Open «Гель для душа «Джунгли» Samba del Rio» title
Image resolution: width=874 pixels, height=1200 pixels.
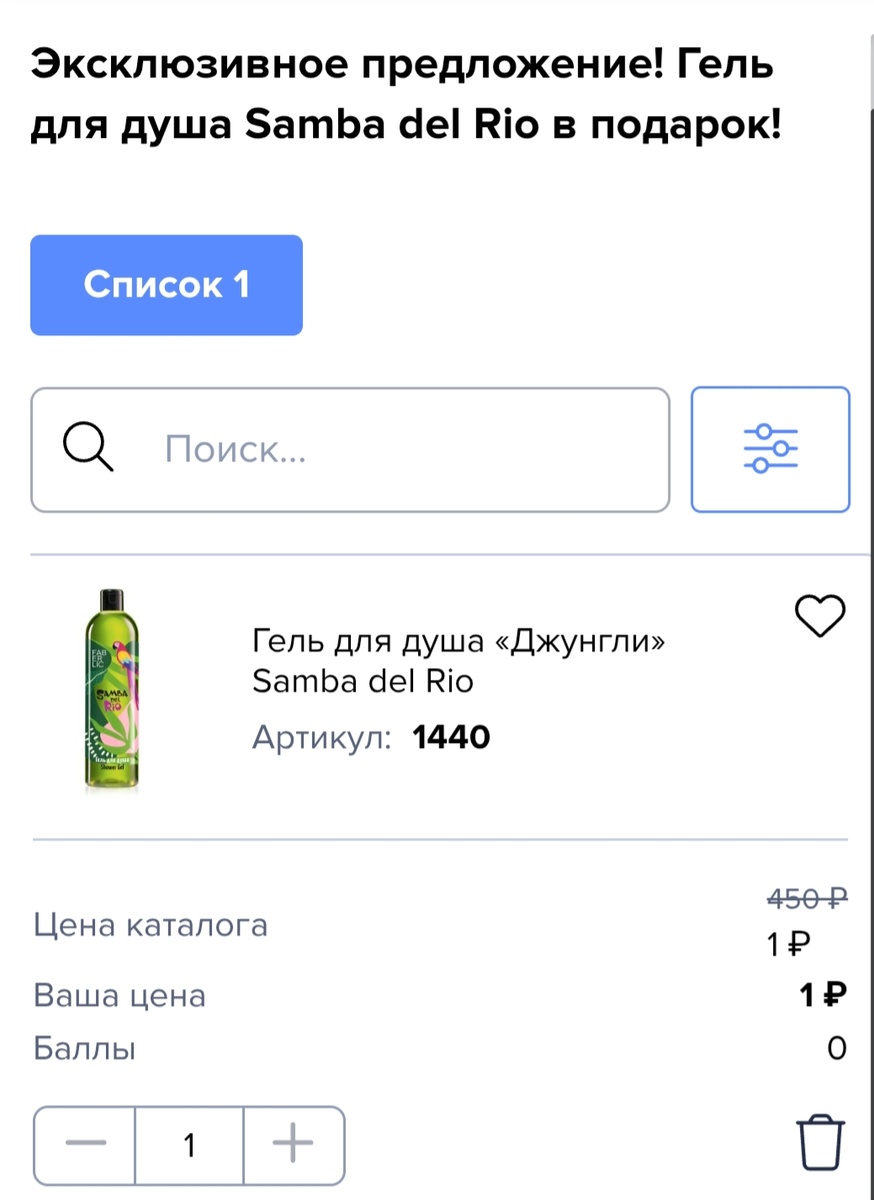tap(458, 660)
